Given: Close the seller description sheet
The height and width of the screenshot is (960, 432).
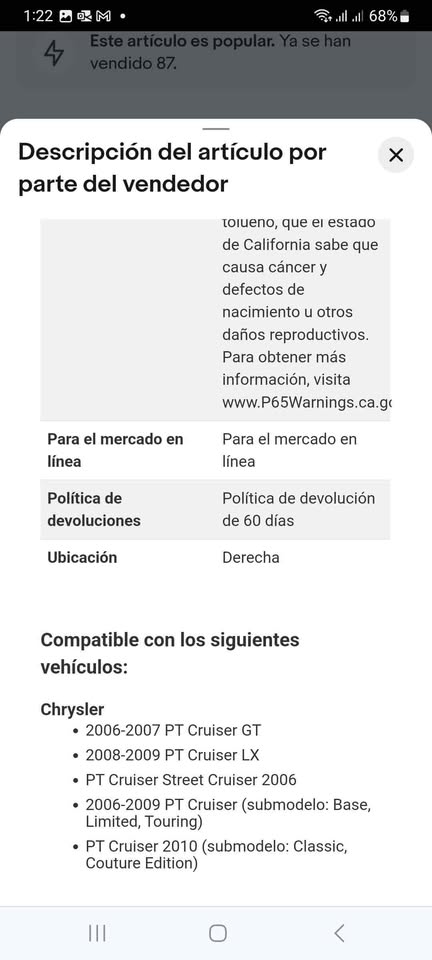Looking at the screenshot, I should point(396,156).
